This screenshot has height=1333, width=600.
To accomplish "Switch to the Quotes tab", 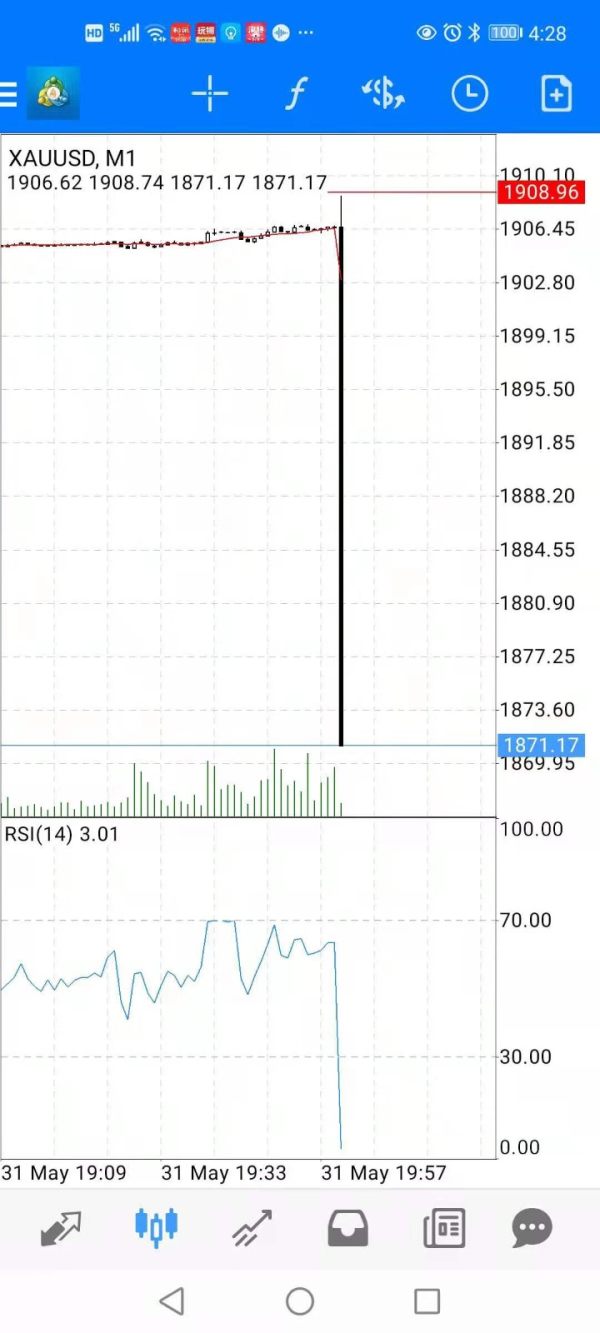I will coord(61,1227).
